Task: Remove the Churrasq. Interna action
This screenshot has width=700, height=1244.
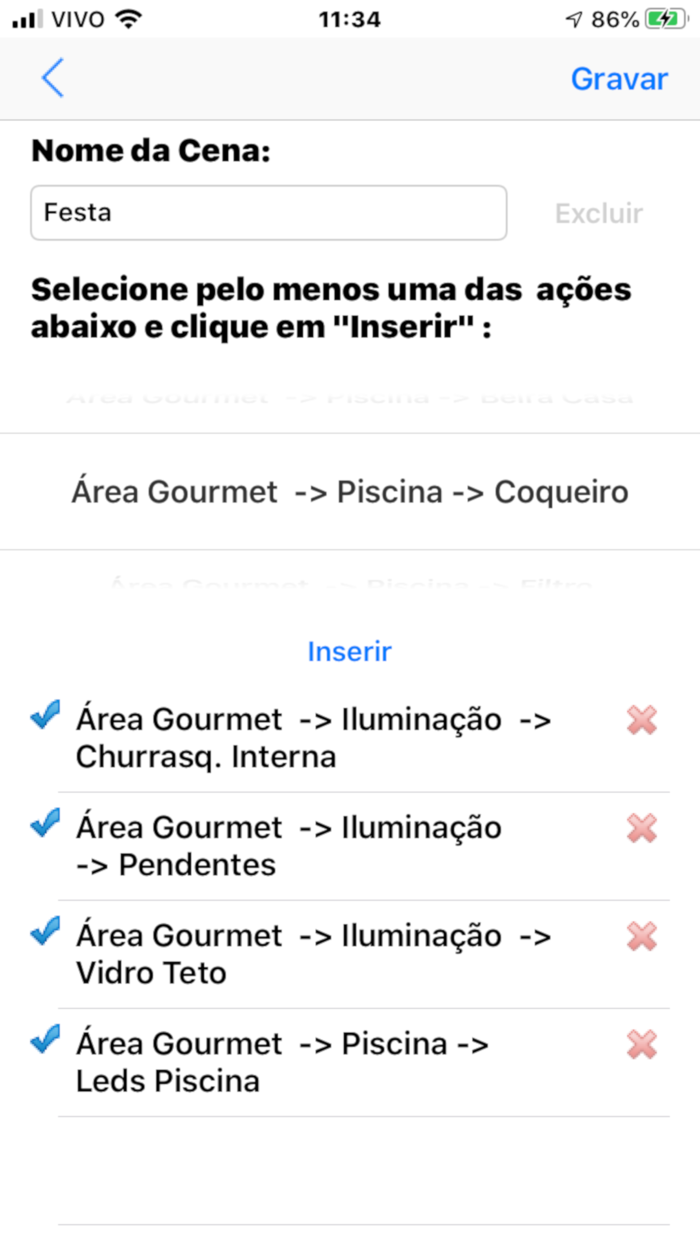Action: (642, 720)
